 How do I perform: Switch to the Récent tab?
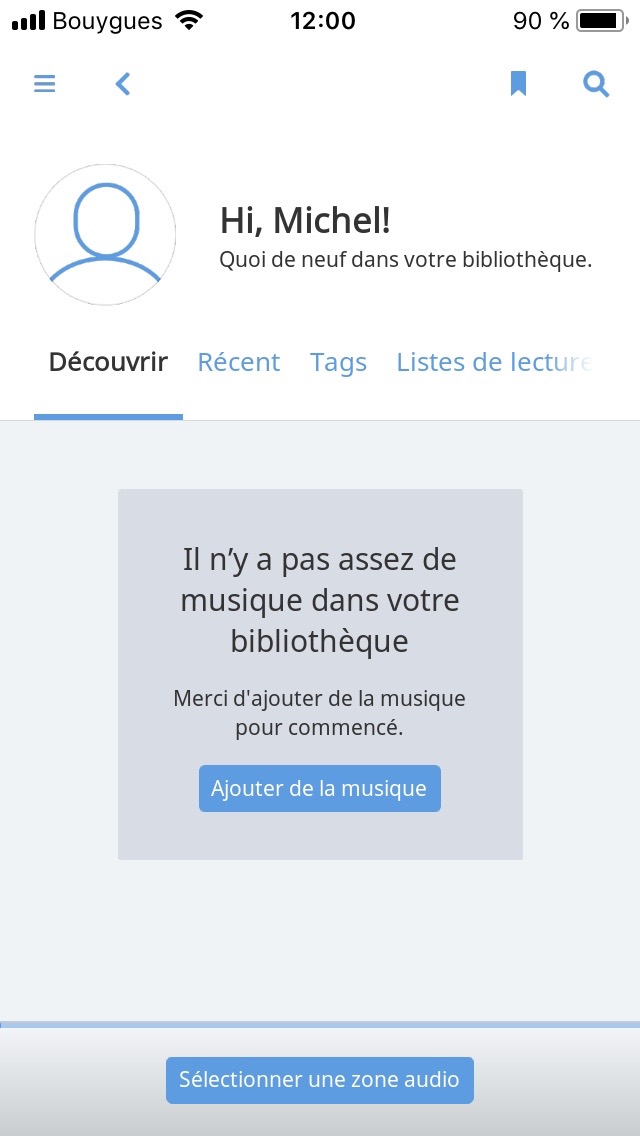pyautogui.click(x=238, y=362)
